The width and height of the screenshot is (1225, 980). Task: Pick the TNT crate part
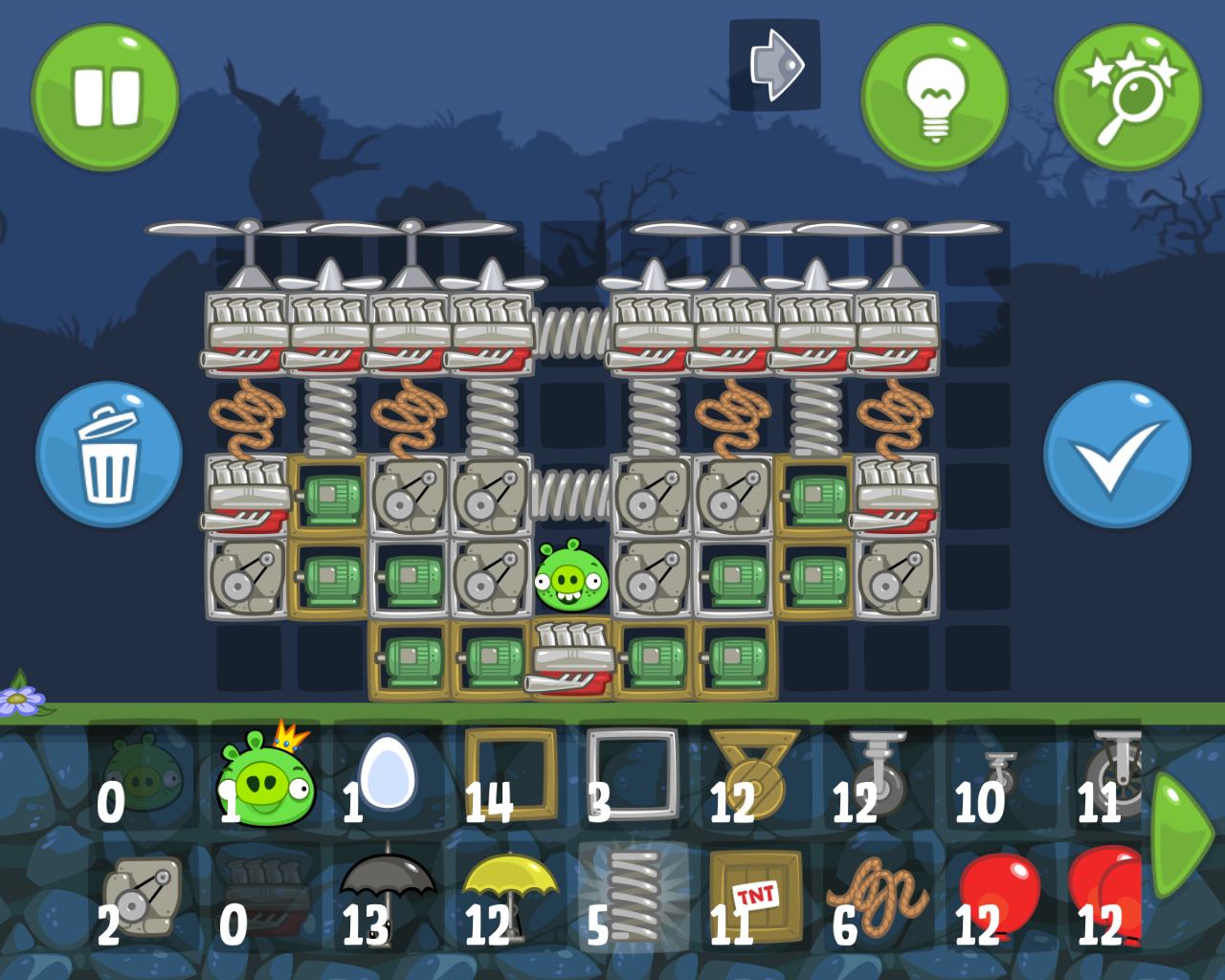click(x=755, y=897)
